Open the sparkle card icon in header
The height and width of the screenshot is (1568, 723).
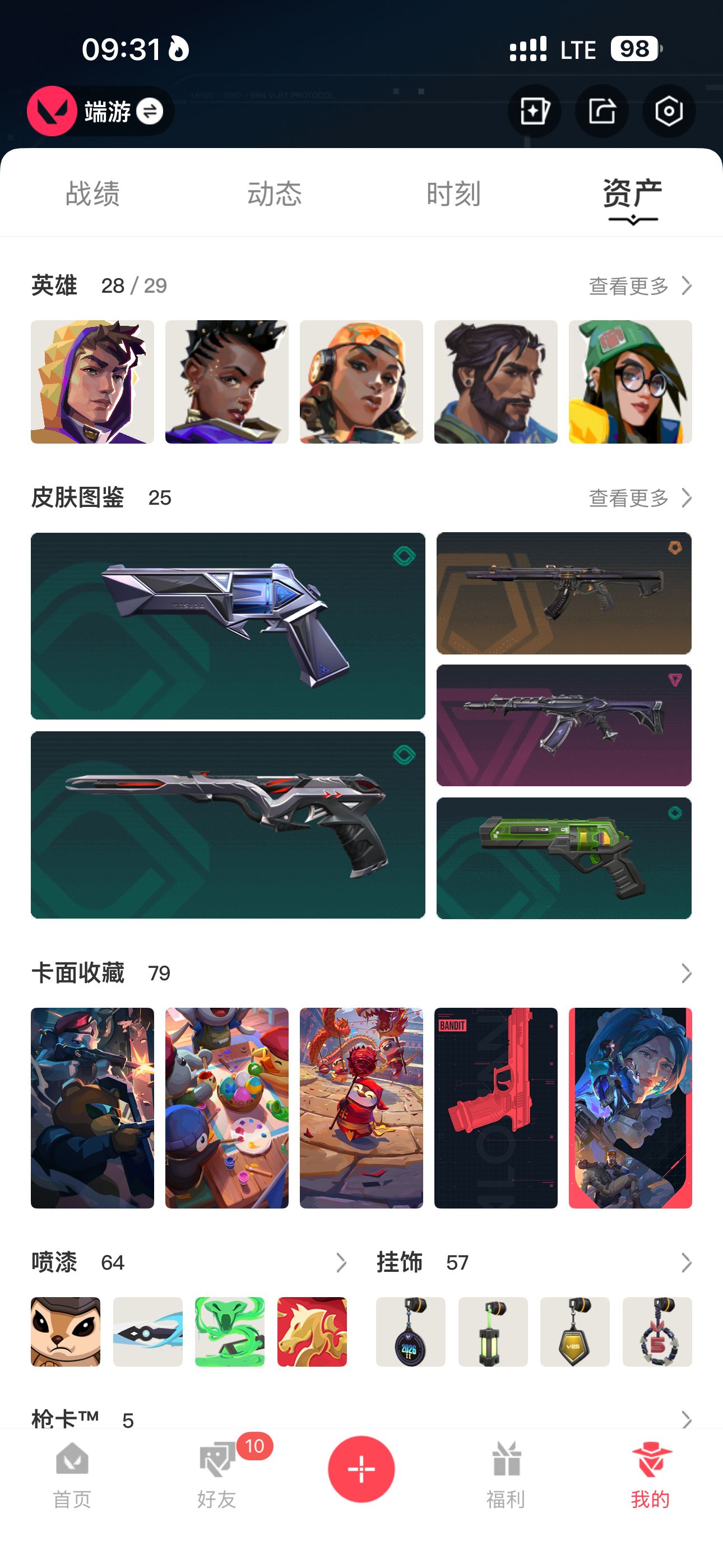tap(534, 112)
